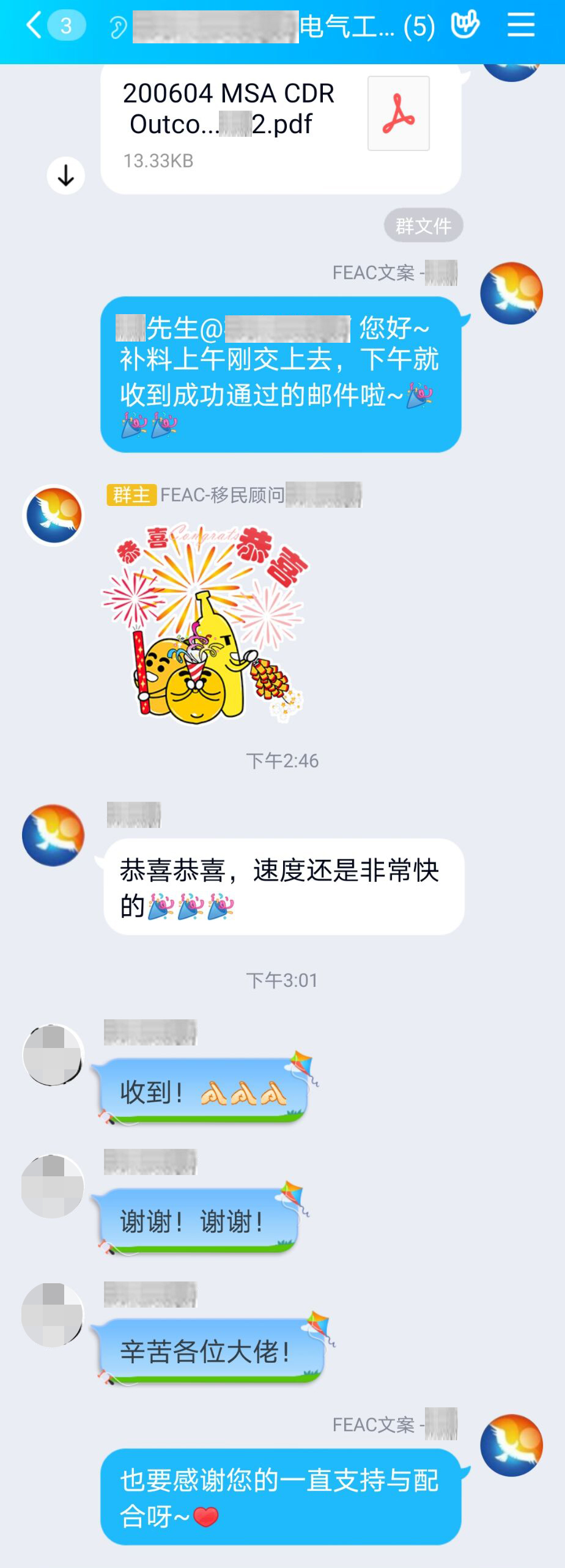Download the pdf with the arrow button
565x1568 pixels.
click(x=66, y=176)
